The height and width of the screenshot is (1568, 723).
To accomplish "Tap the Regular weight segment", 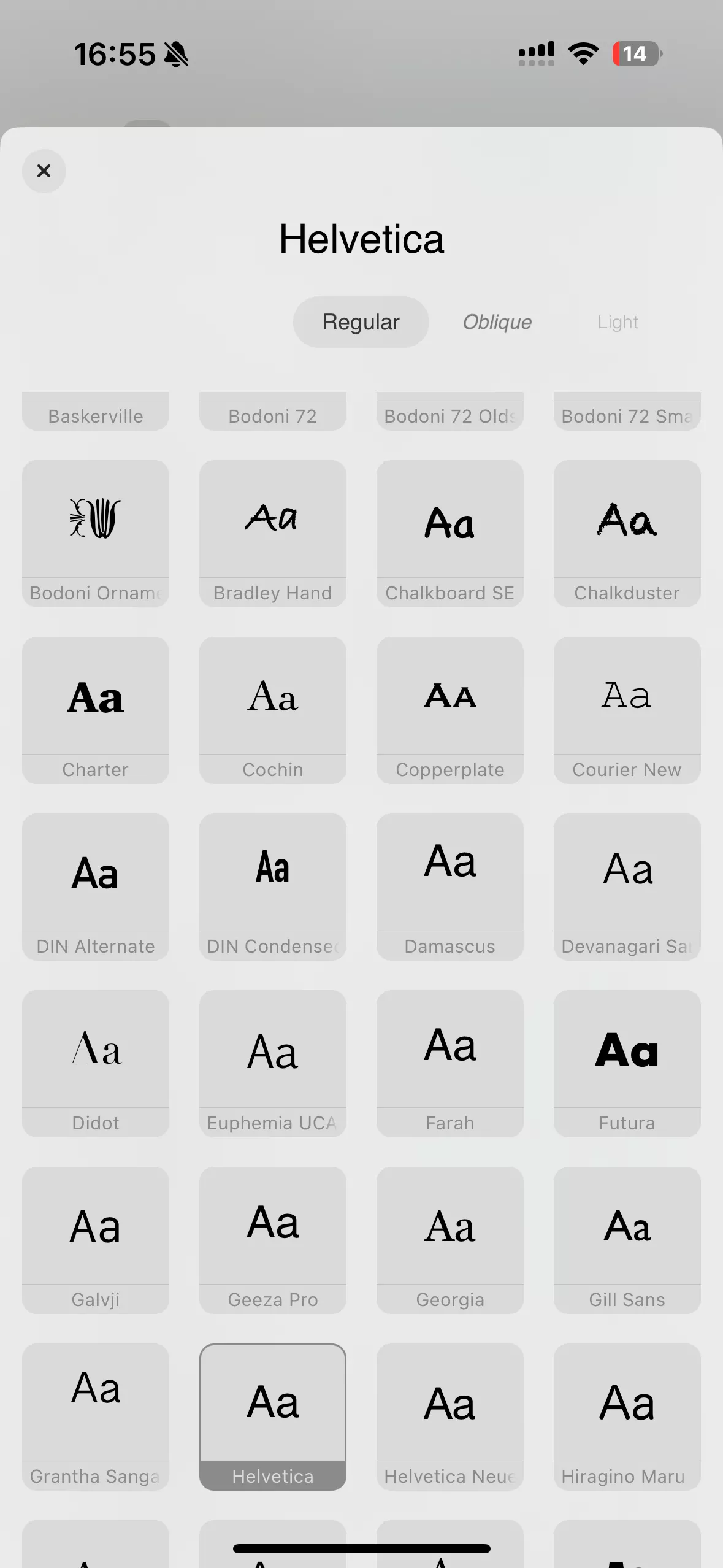I will 361,321.
